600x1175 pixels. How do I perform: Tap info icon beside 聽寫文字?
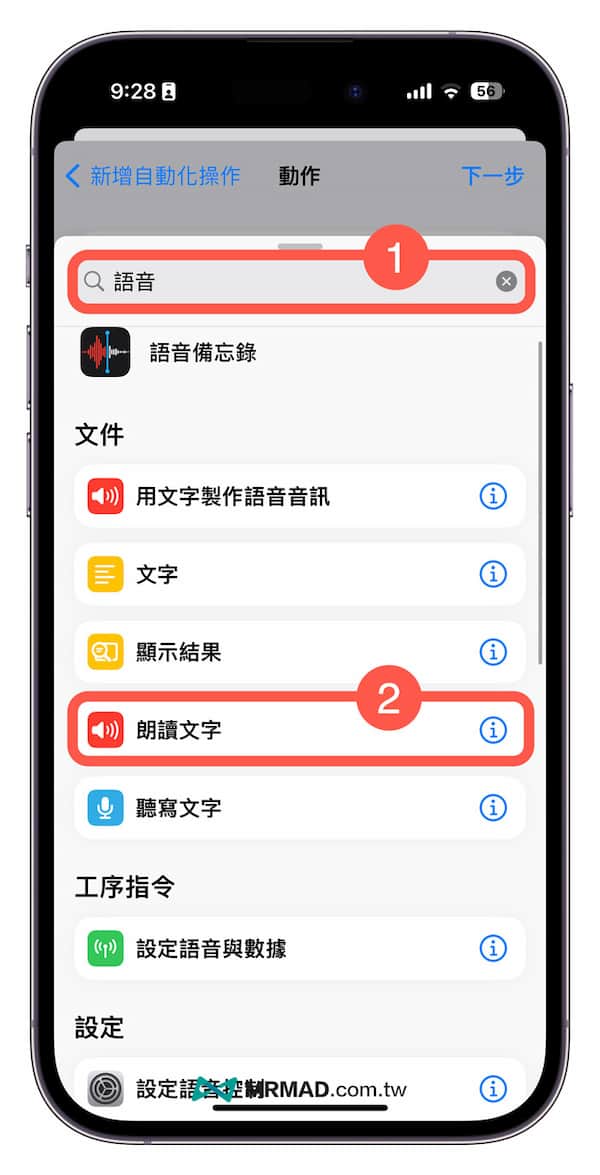click(x=492, y=808)
